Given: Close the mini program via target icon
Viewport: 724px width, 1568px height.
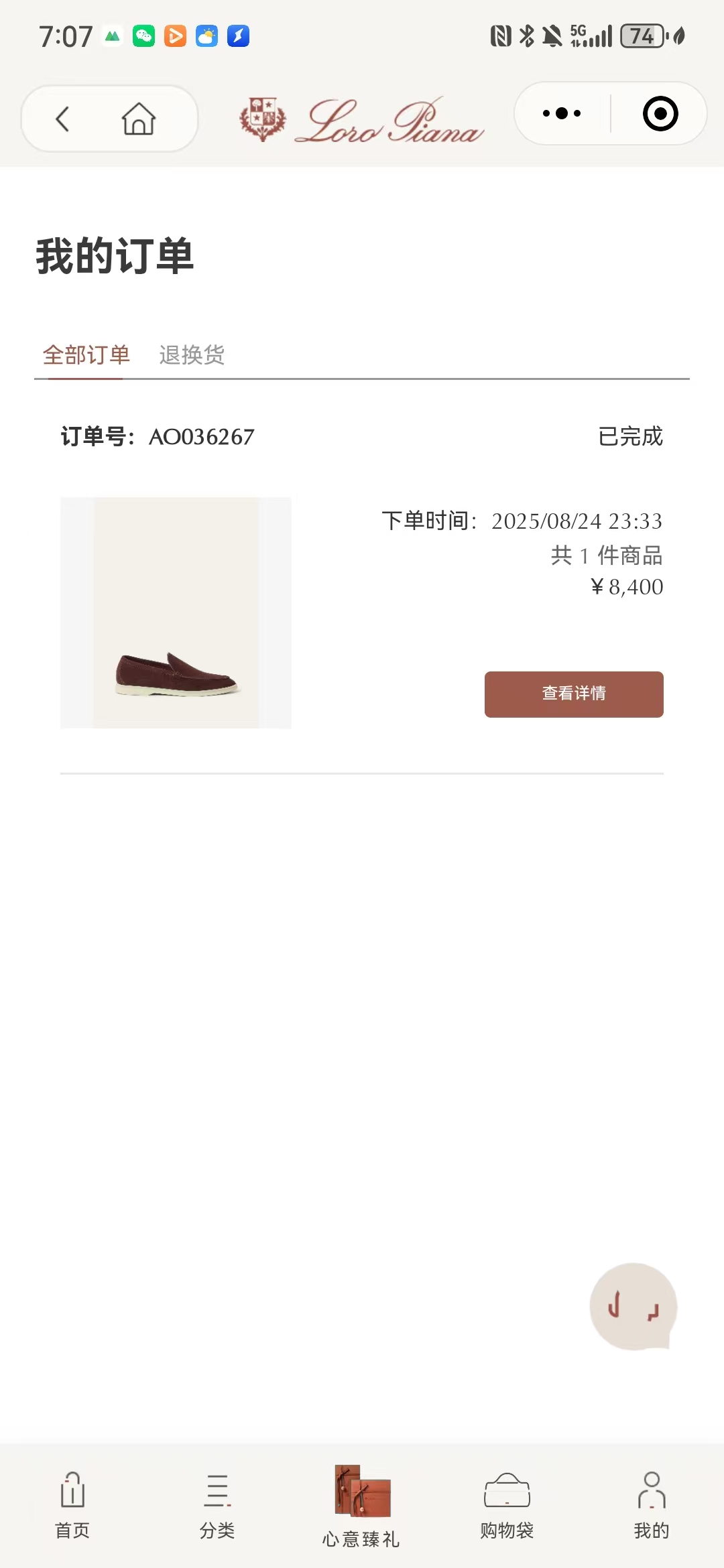Looking at the screenshot, I should (660, 113).
